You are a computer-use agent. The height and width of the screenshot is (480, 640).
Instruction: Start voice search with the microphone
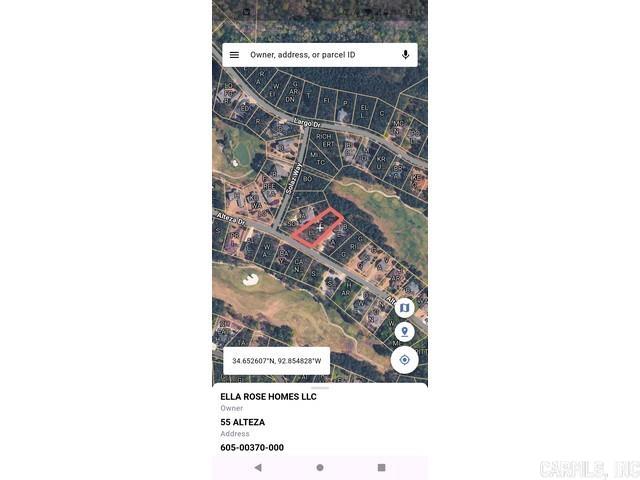pyautogui.click(x=405, y=55)
